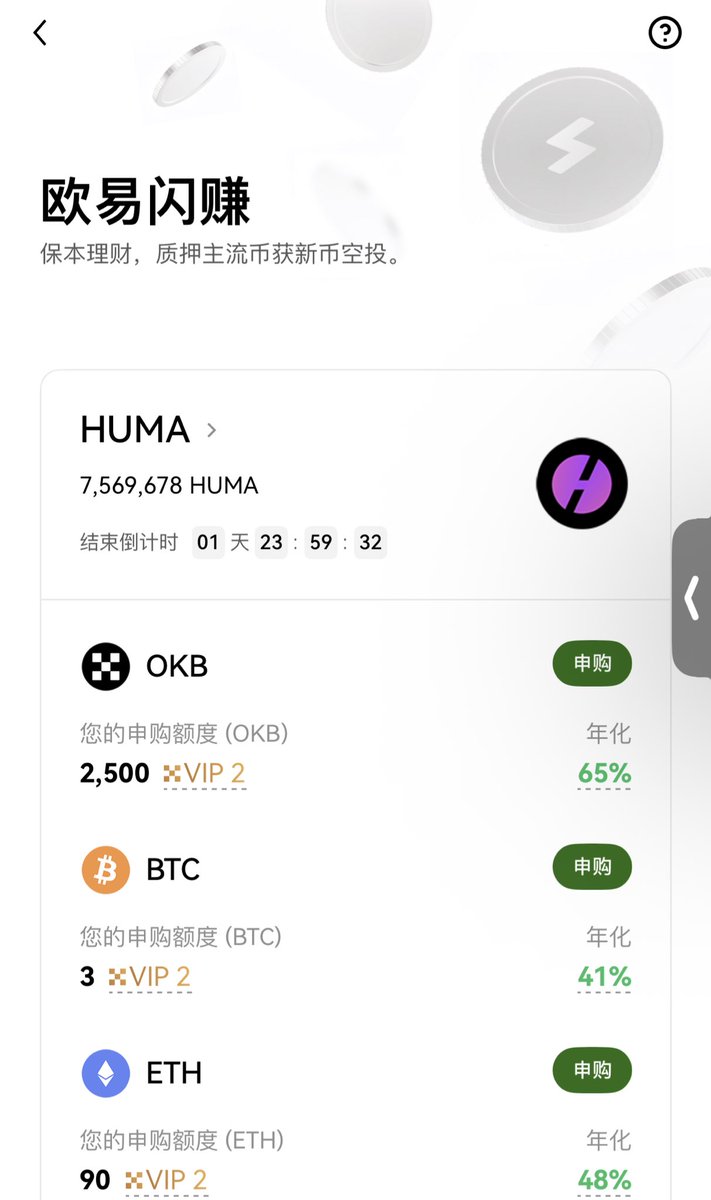Image resolution: width=711 pixels, height=1200 pixels.
Task: Tap 申购 to subscribe with BTC
Action: 592,867
